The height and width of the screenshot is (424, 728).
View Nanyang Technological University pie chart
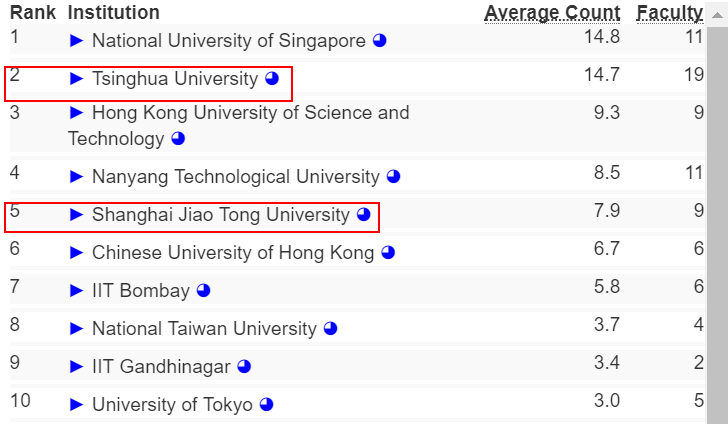pyautogui.click(x=393, y=177)
